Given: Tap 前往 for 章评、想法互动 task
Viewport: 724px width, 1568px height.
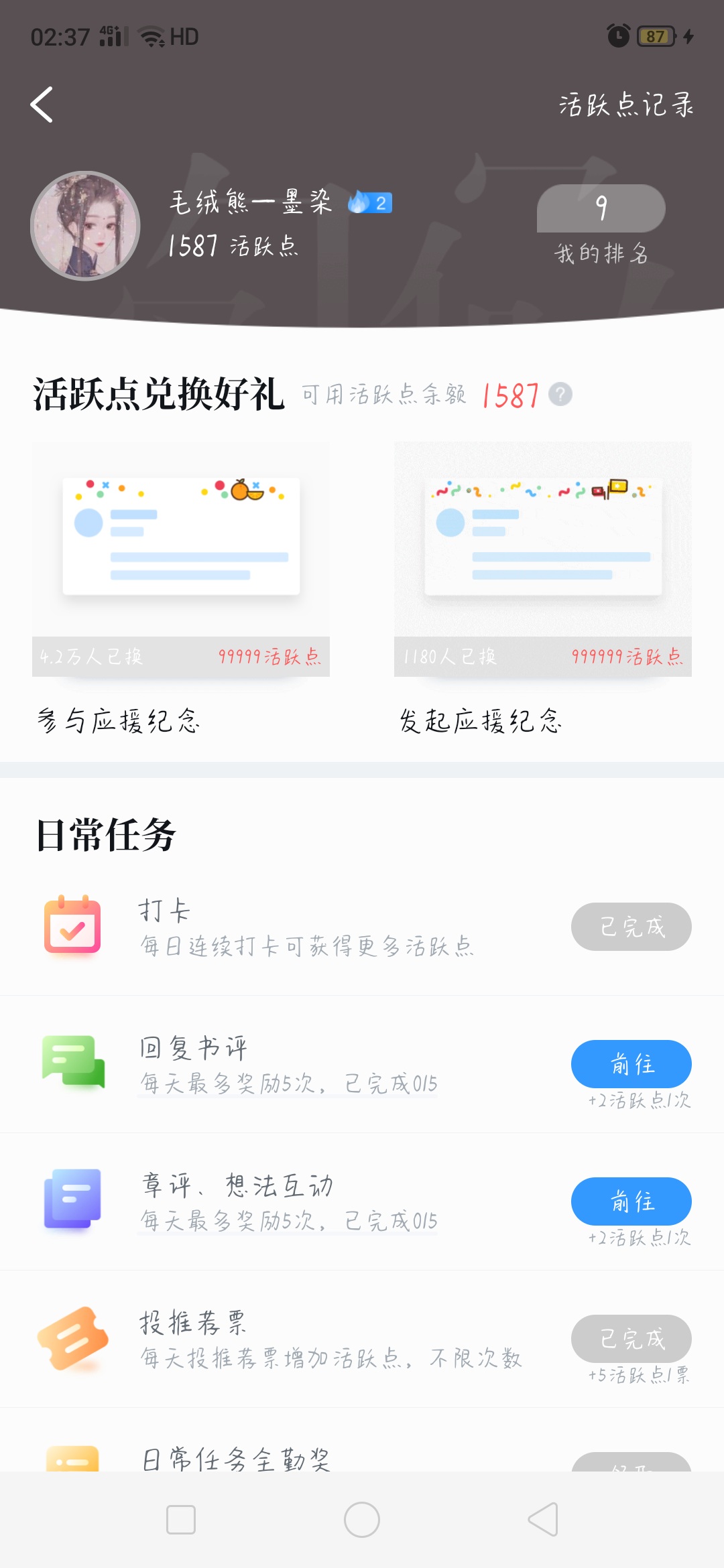Looking at the screenshot, I should [631, 1201].
